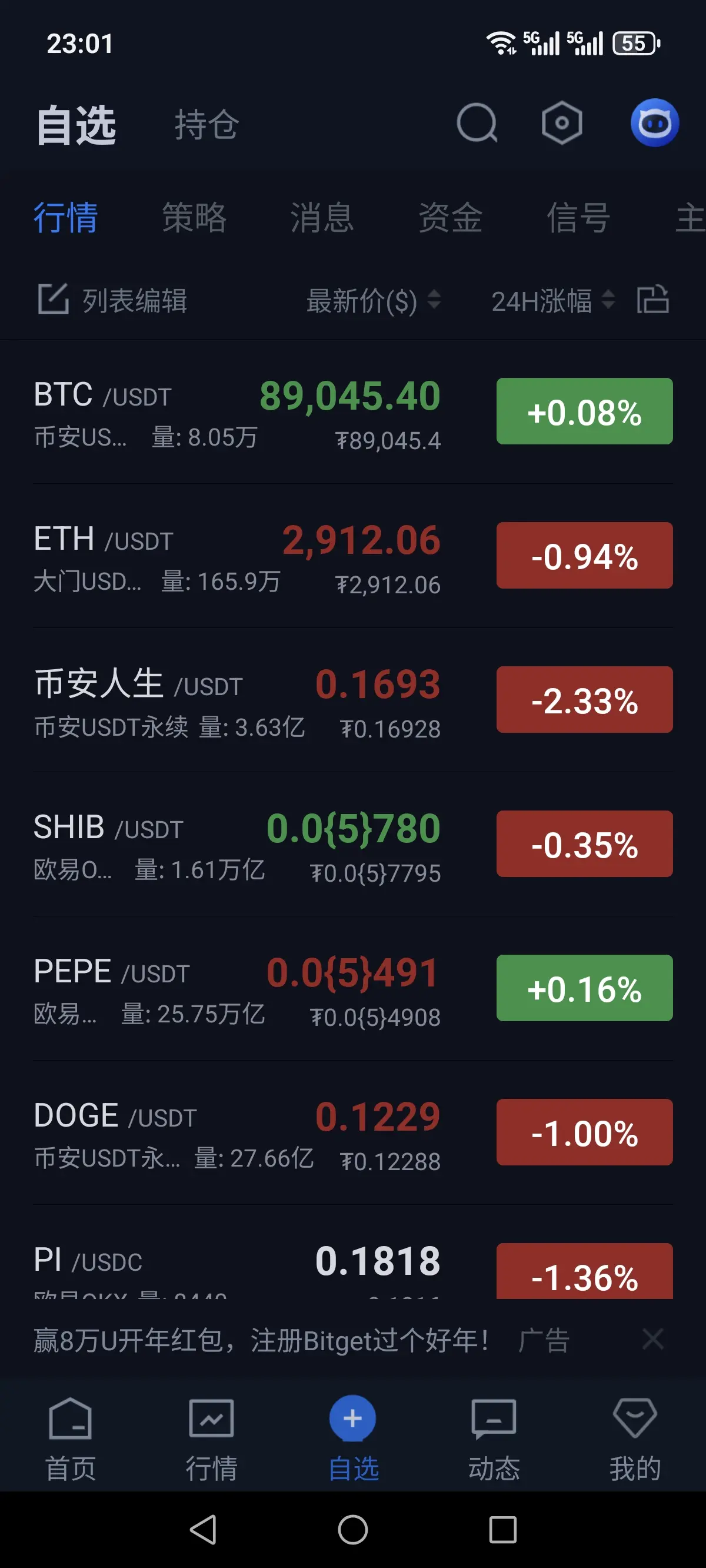This screenshot has width=706, height=1568.
Task: Go to the 信号 tab
Action: (x=578, y=218)
